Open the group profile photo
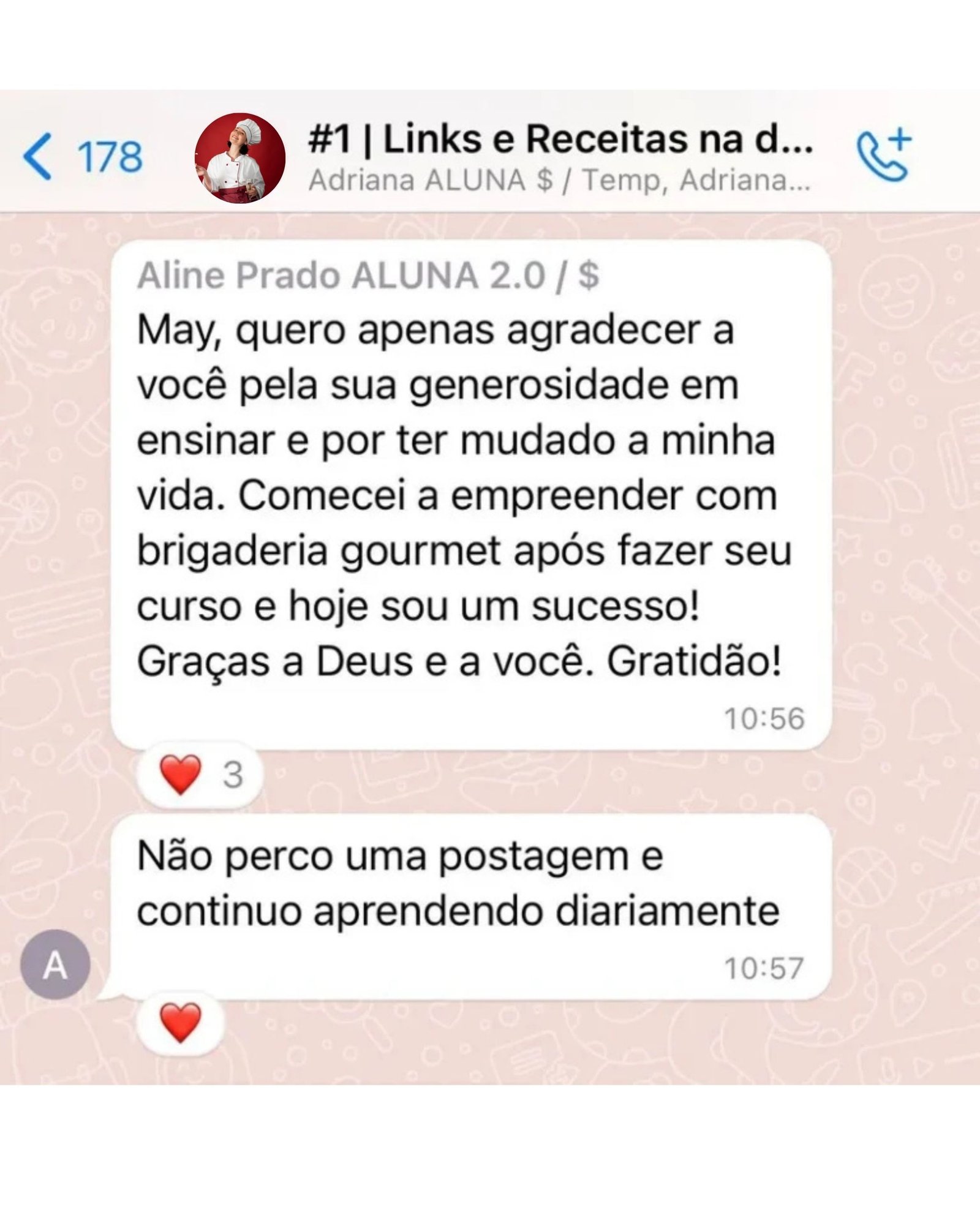The height and width of the screenshot is (1226, 980). coord(240,157)
